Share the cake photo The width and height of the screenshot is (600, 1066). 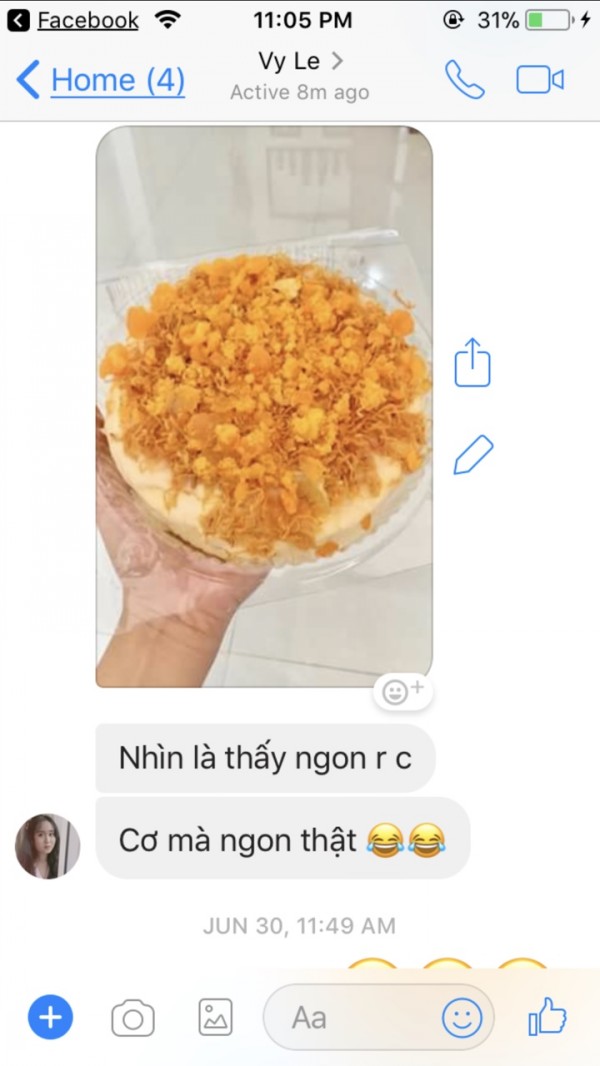473,363
